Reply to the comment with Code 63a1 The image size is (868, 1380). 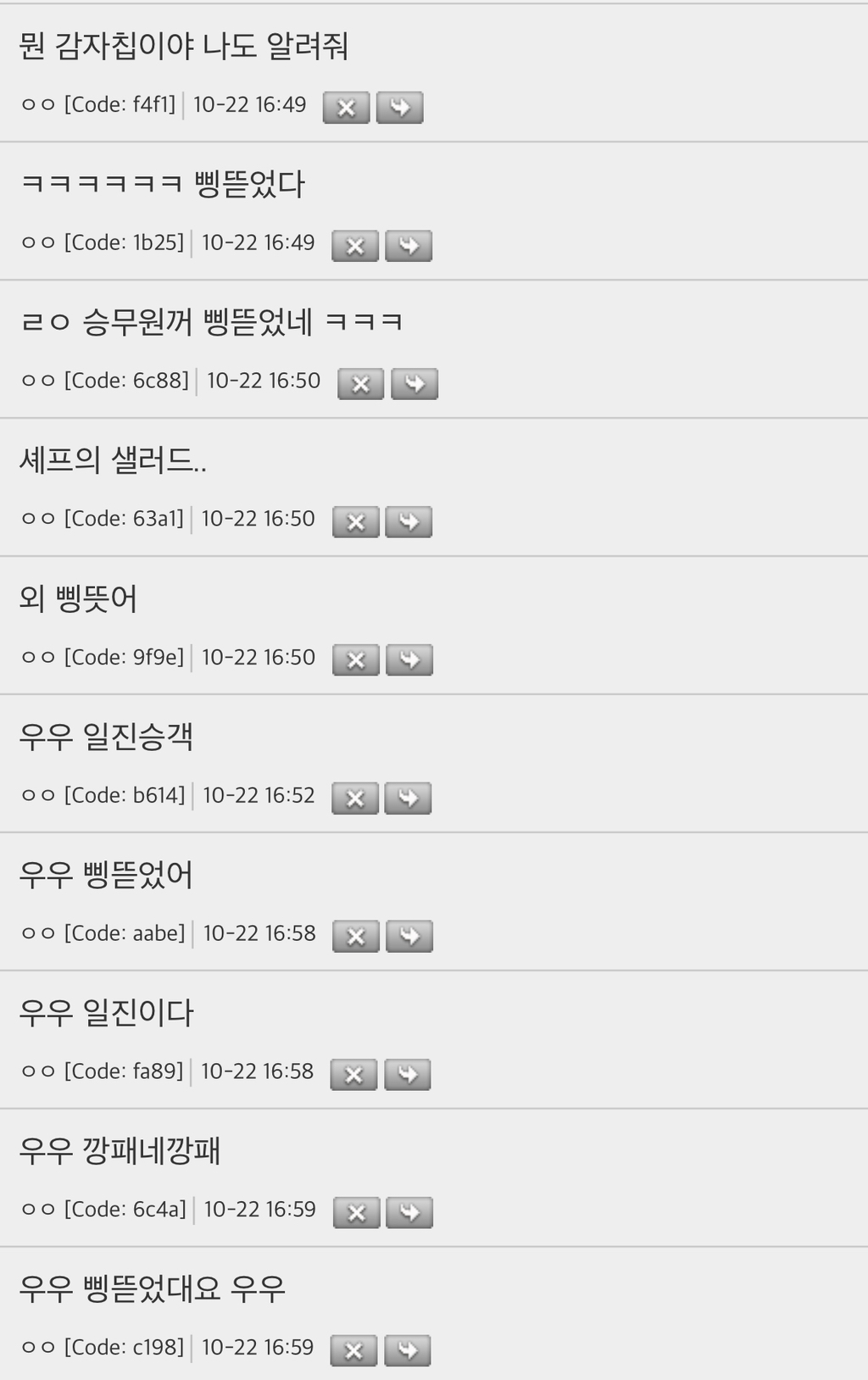(409, 522)
